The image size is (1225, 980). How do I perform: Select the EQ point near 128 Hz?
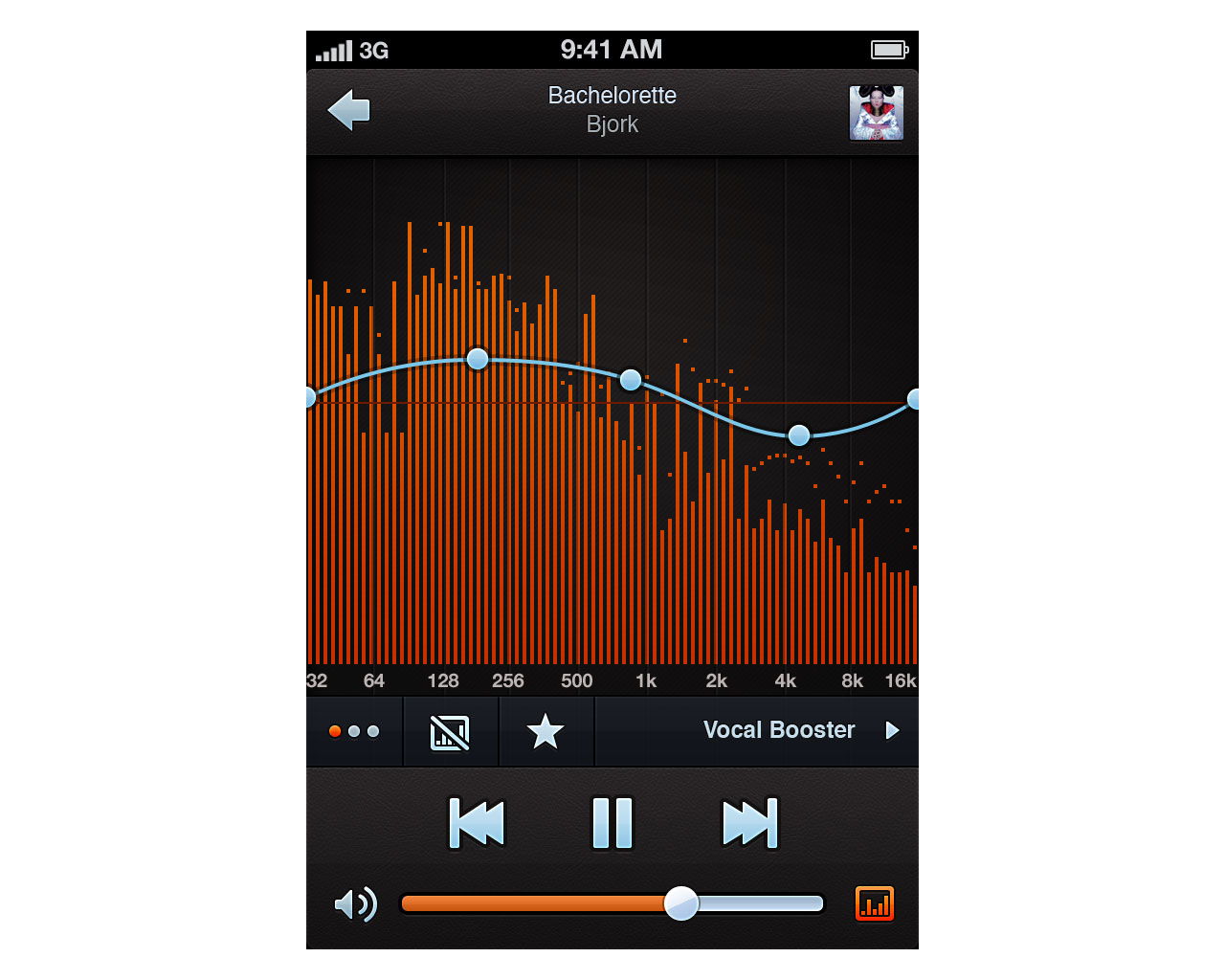pyautogui.click(x=477, y=359)
